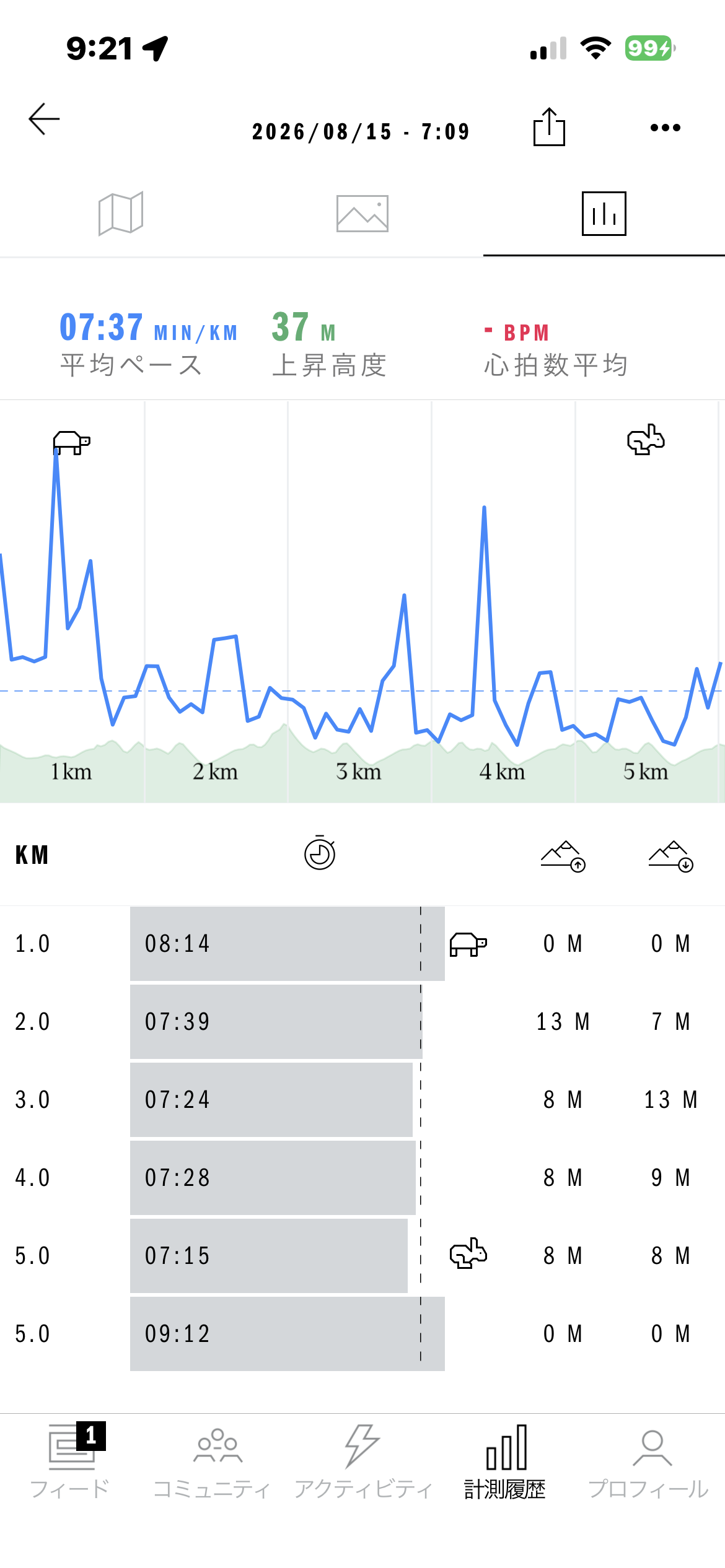Open the フィード tab
Image resolution: width=725 pixels, height=1568 pixels.
click(x=71, y=1462)
